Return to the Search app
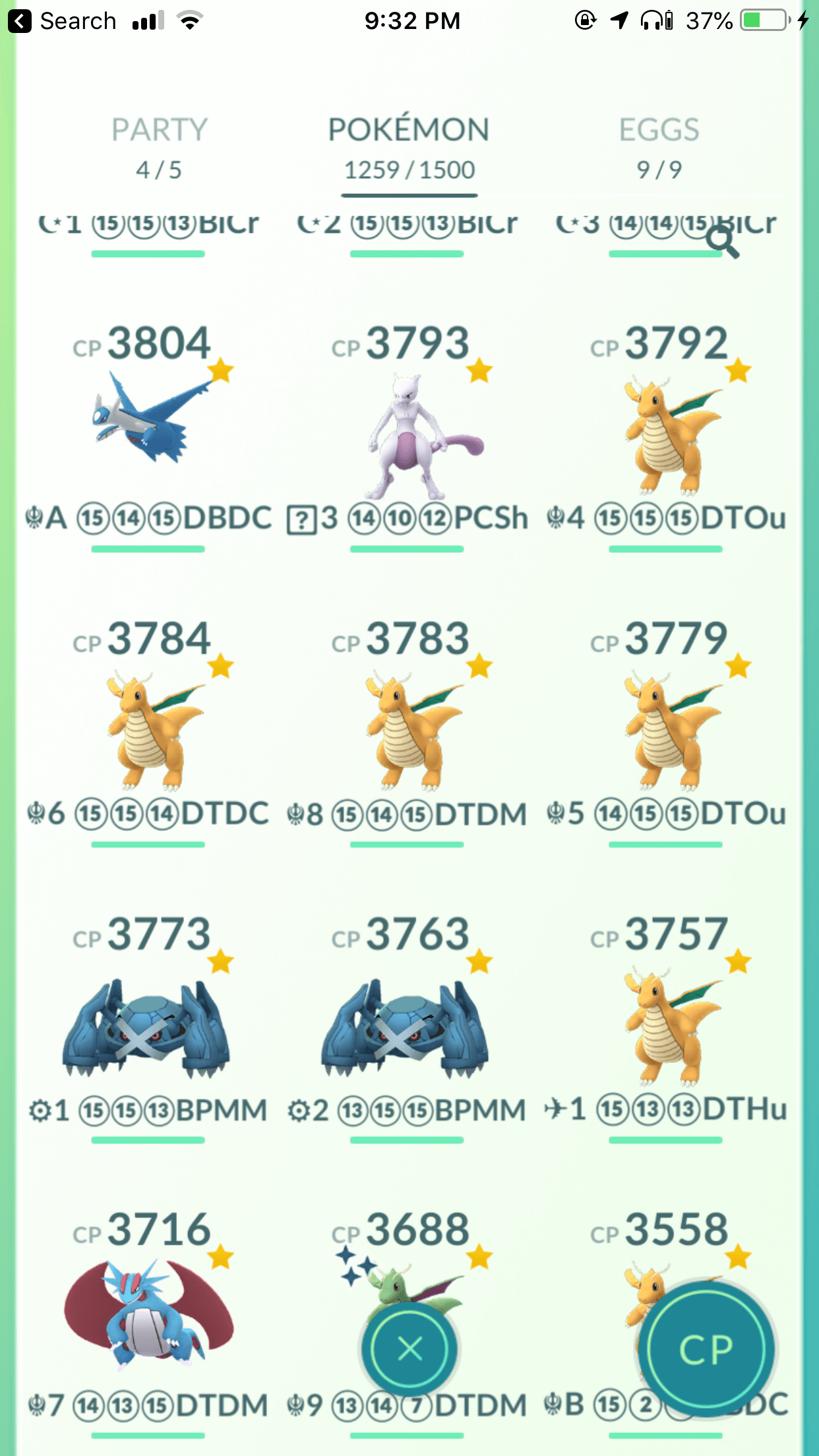The height and width of the screenshot is (1456, 819). click(63, 21)
